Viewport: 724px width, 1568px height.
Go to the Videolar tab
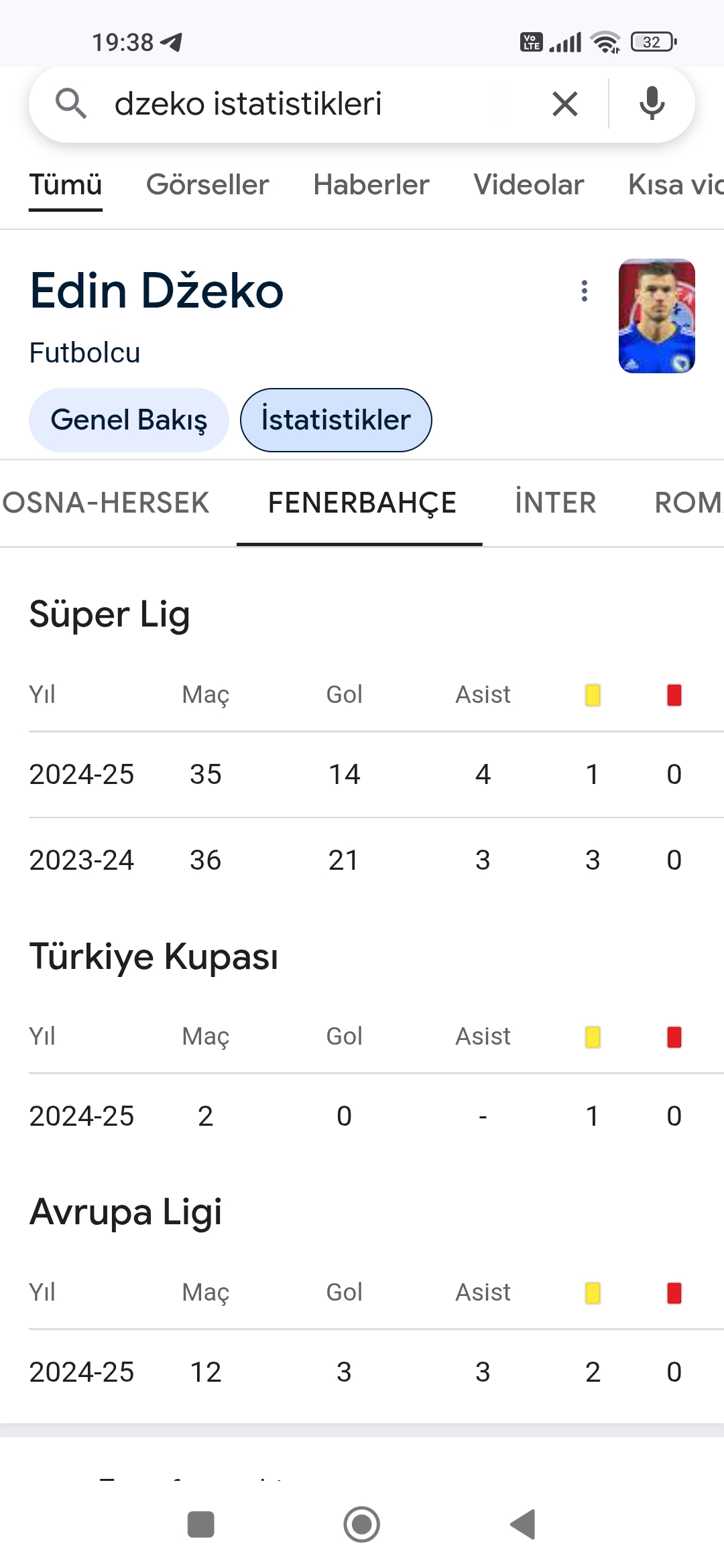tap(528, 185)
